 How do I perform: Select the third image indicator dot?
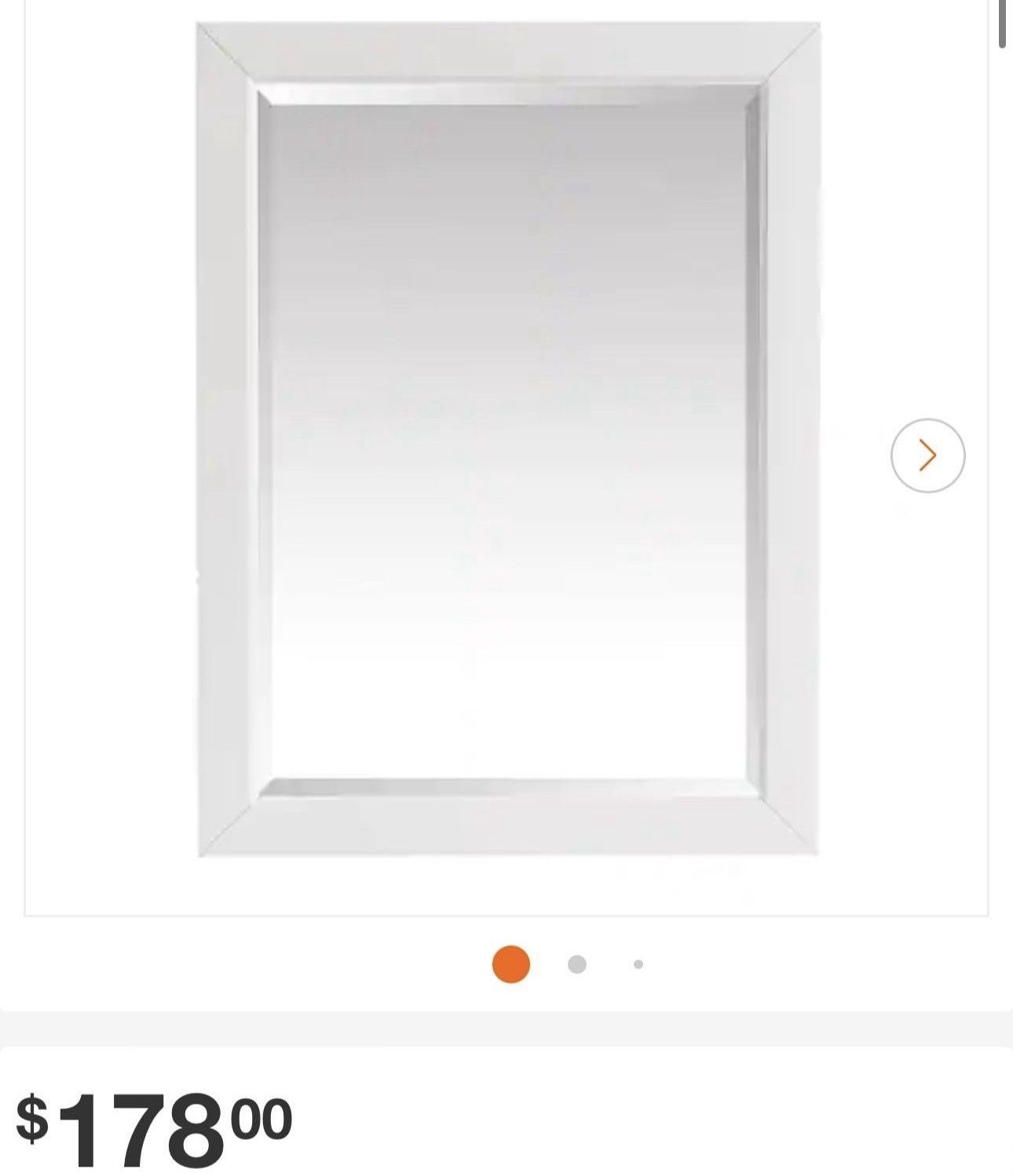tap(638, 964)
